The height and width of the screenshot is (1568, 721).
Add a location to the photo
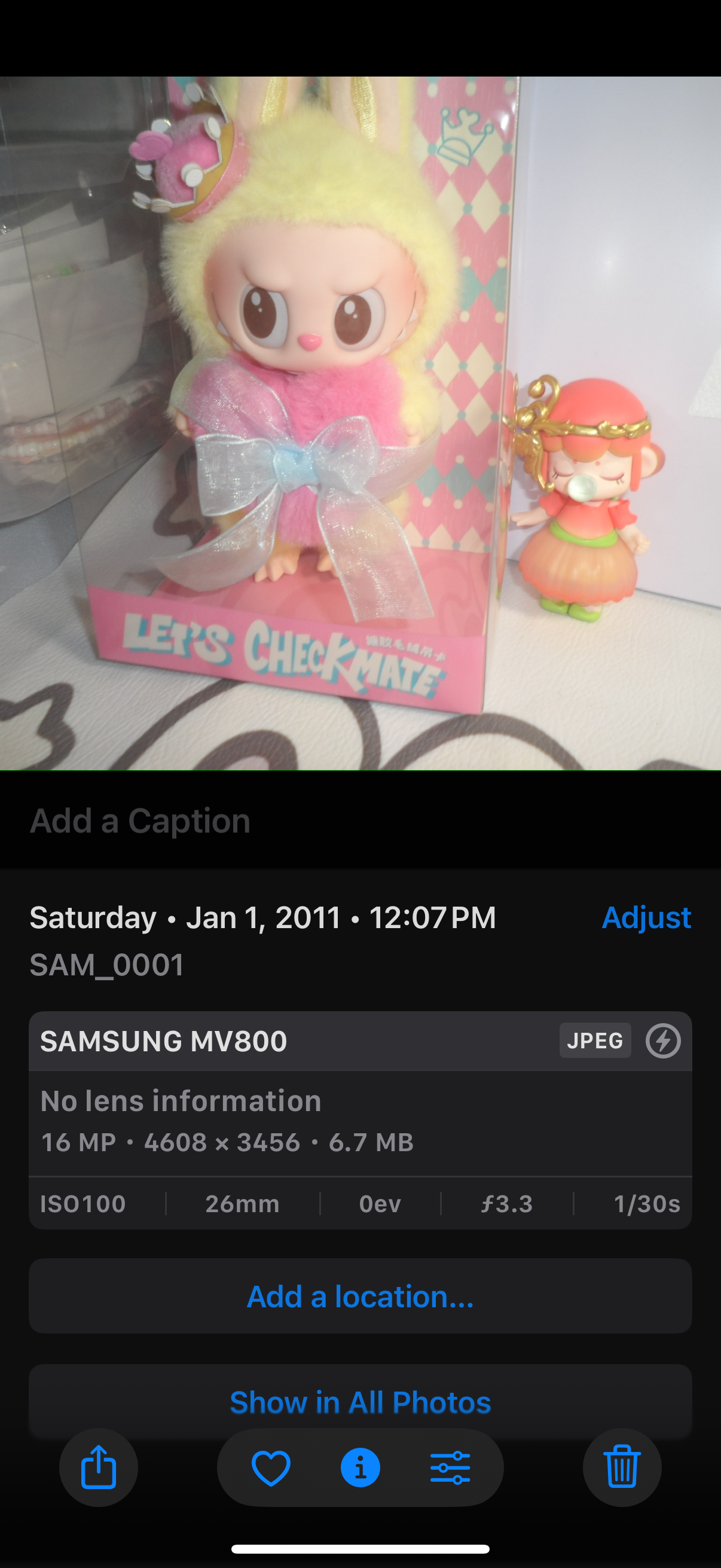click(360, 1296)
